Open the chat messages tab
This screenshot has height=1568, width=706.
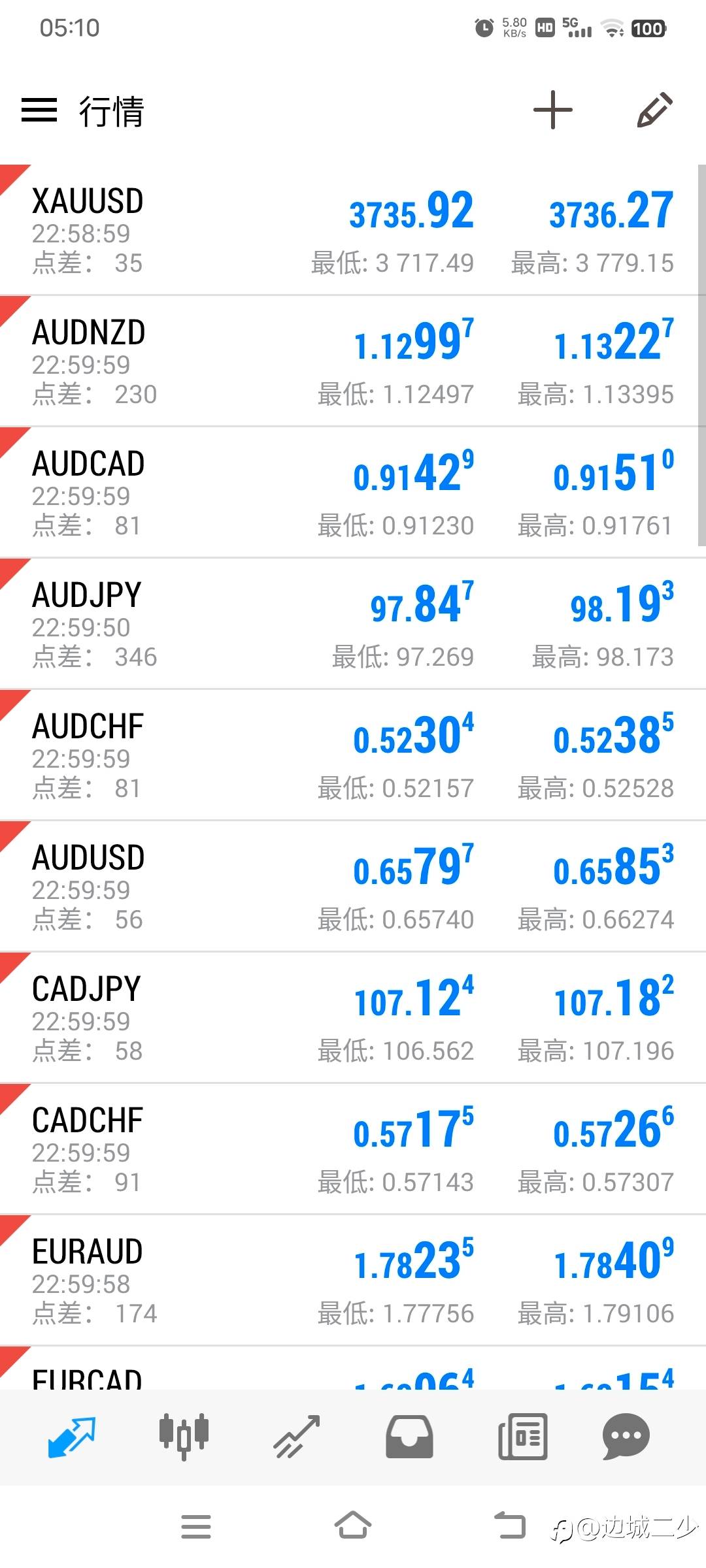626,1437
